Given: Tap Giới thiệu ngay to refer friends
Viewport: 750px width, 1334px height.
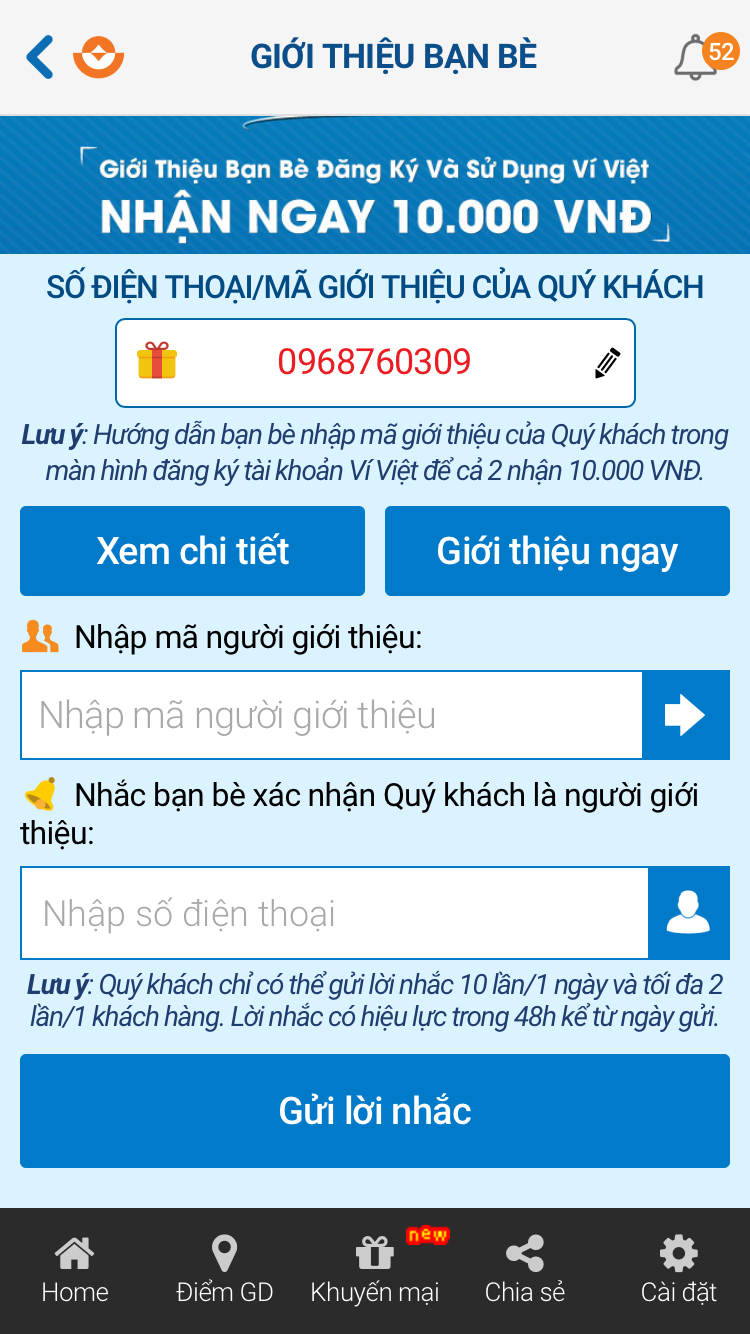Looking at the screenshot, I should [x=557, y=551].
